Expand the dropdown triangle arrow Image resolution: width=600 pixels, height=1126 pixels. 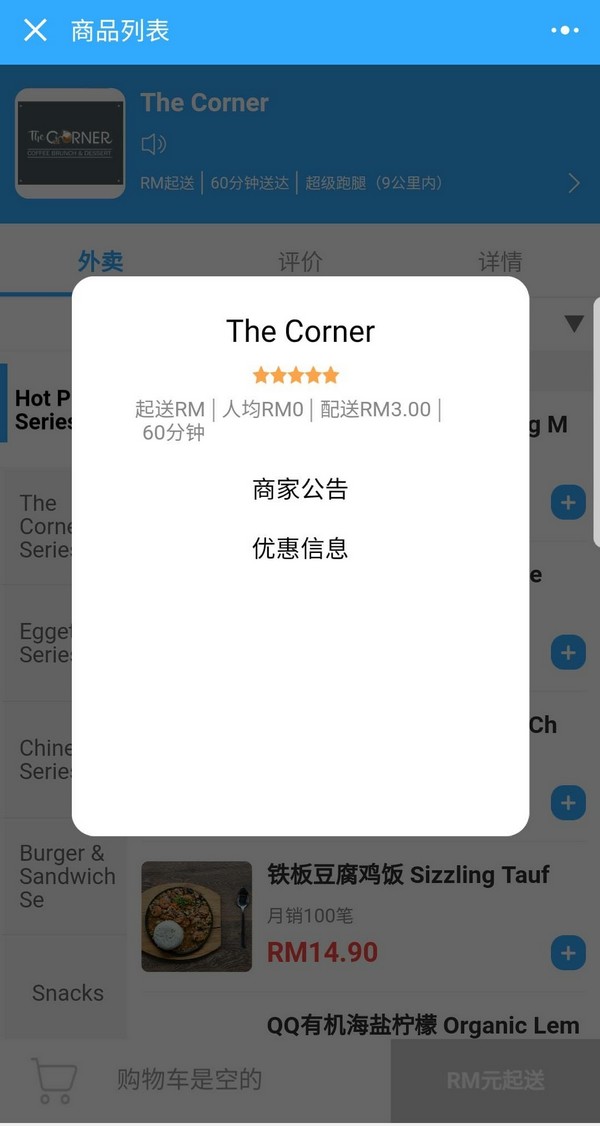pos(574,324)
